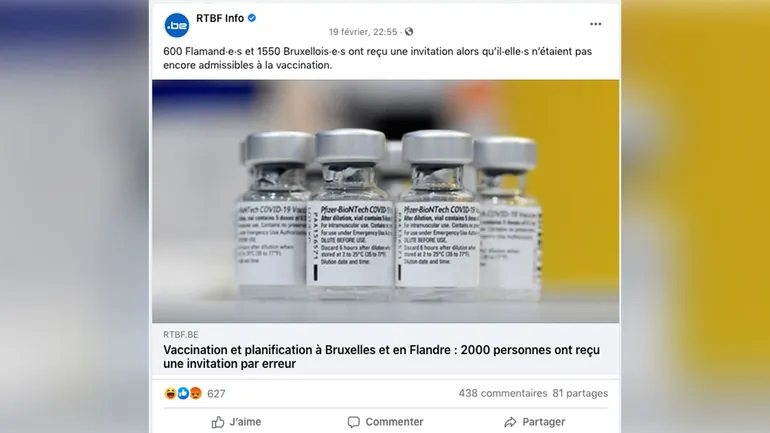Tap Commenter to write a comment
770x433 pixels.
(385, 422)
